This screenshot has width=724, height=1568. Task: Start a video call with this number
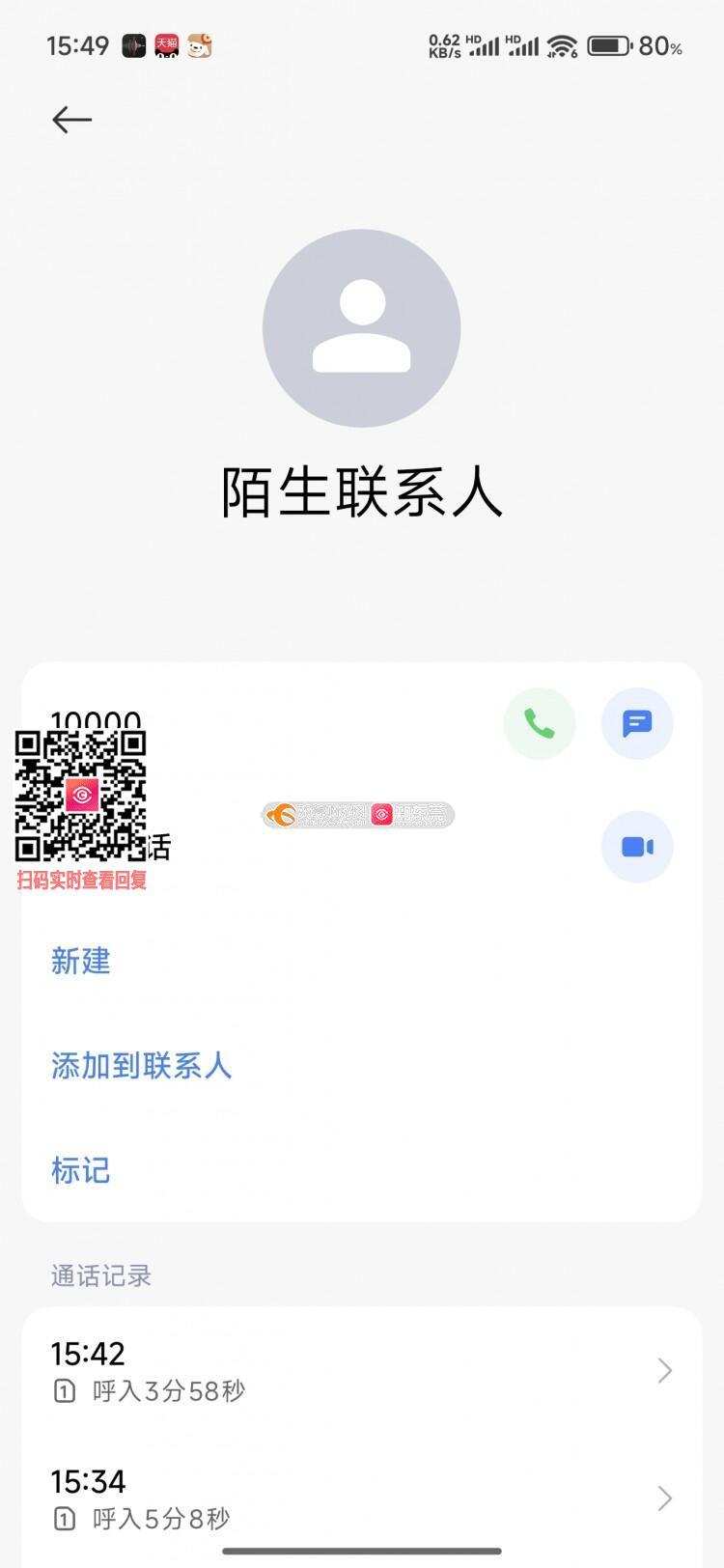point(637,847)
